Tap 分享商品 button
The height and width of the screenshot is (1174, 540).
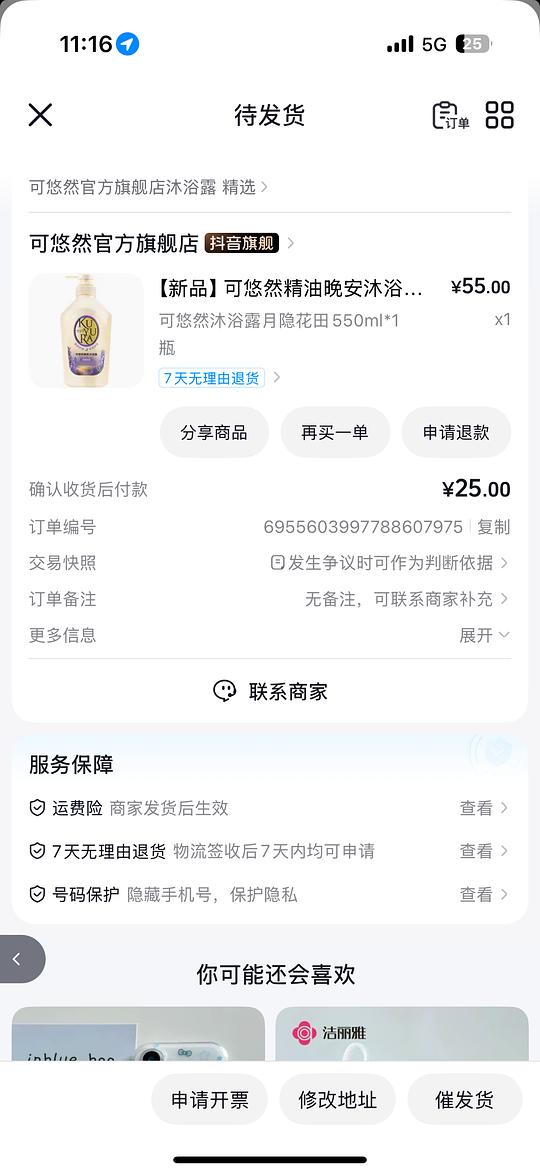214,432
